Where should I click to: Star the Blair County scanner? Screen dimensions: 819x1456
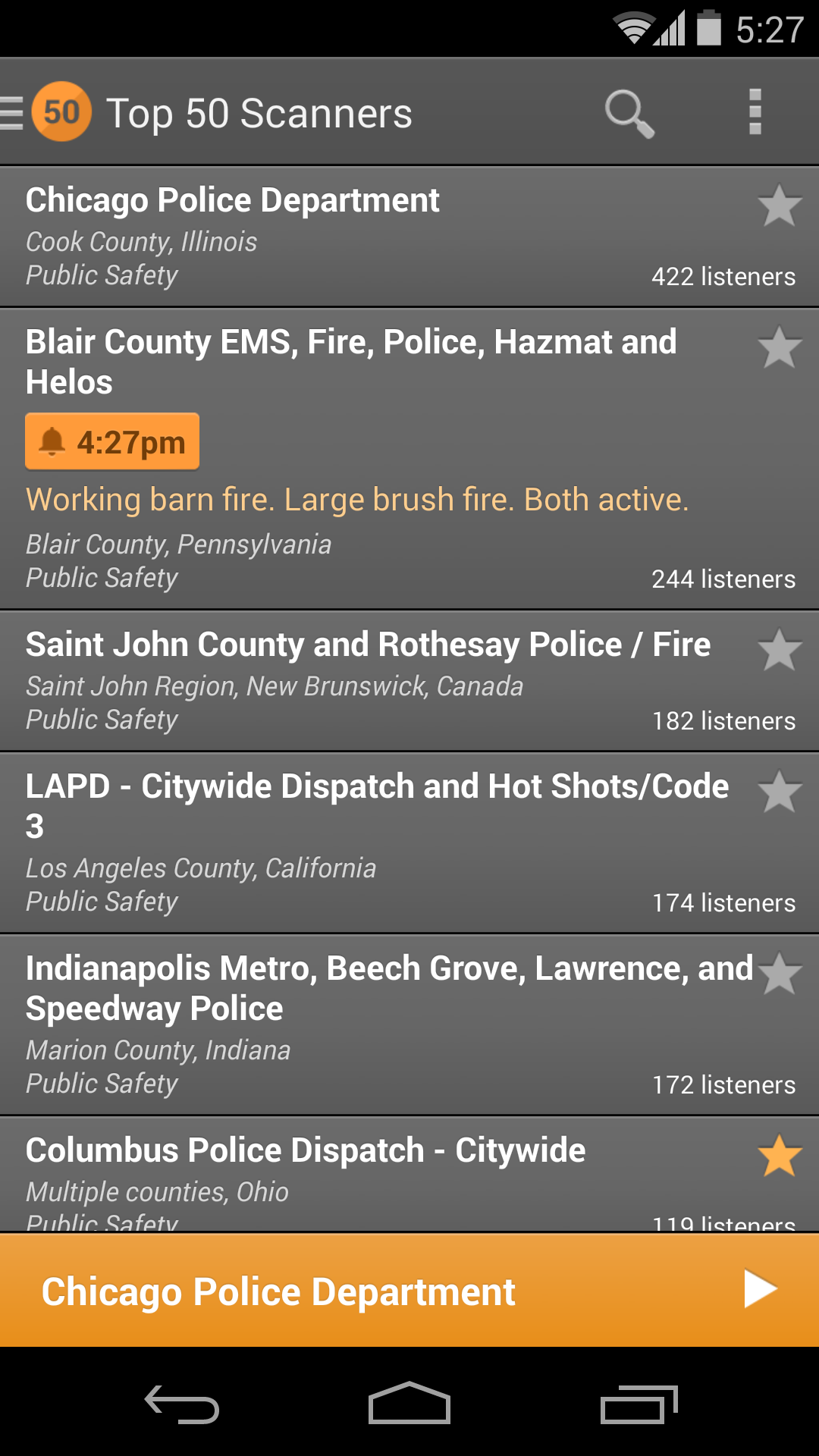tap(779, 348)
